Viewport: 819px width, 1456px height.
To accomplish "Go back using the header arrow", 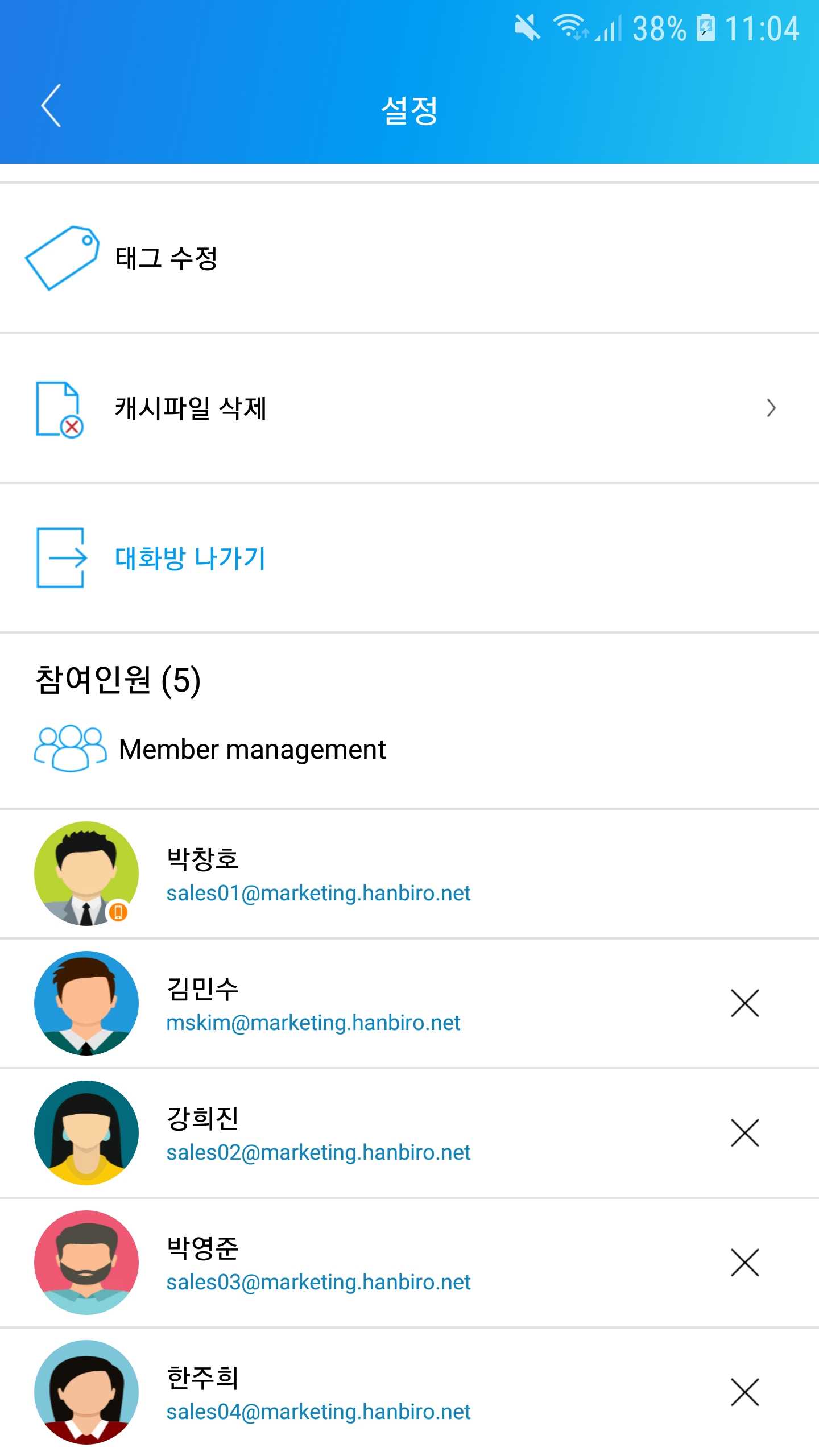I will 51,106.
